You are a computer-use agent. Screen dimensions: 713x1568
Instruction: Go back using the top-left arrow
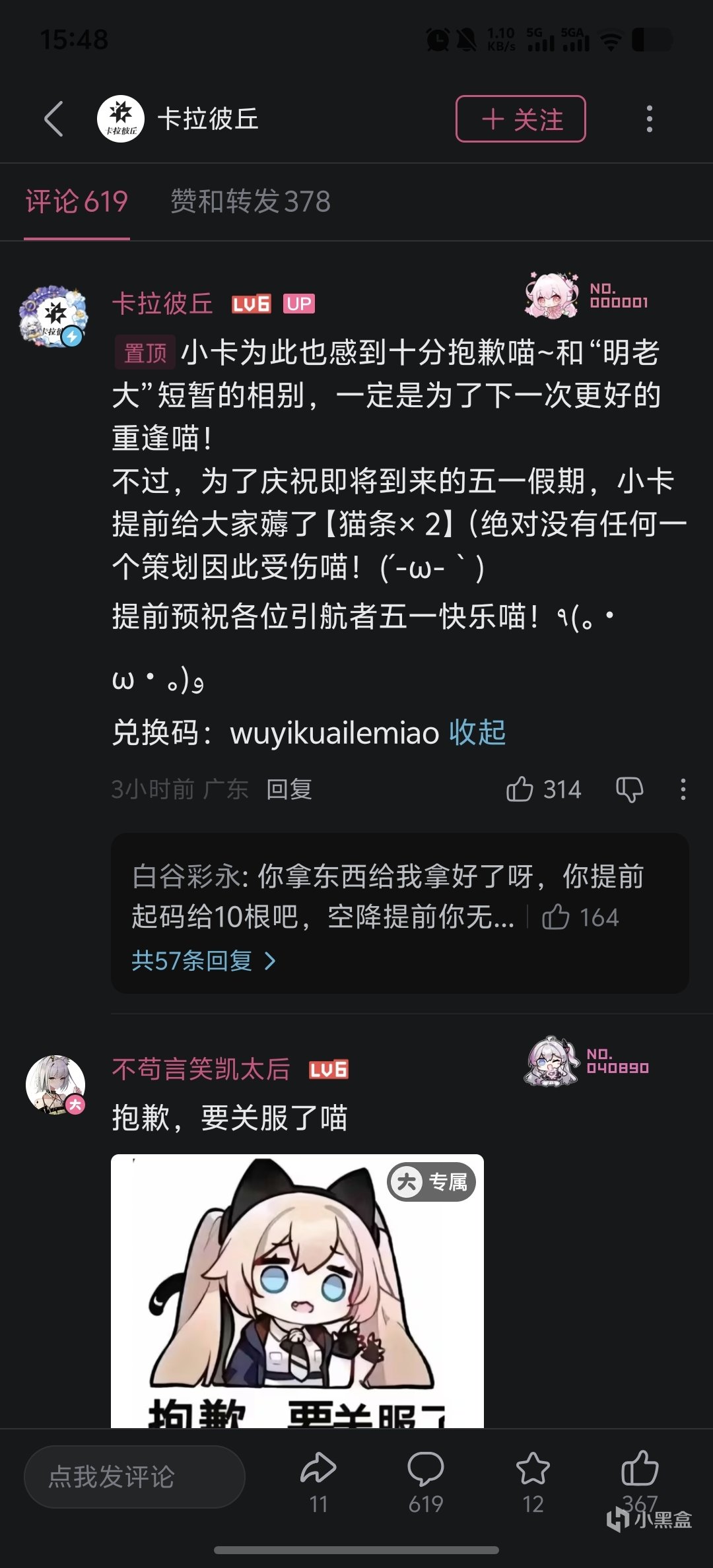pyautogui.click(x=54, y=119)
